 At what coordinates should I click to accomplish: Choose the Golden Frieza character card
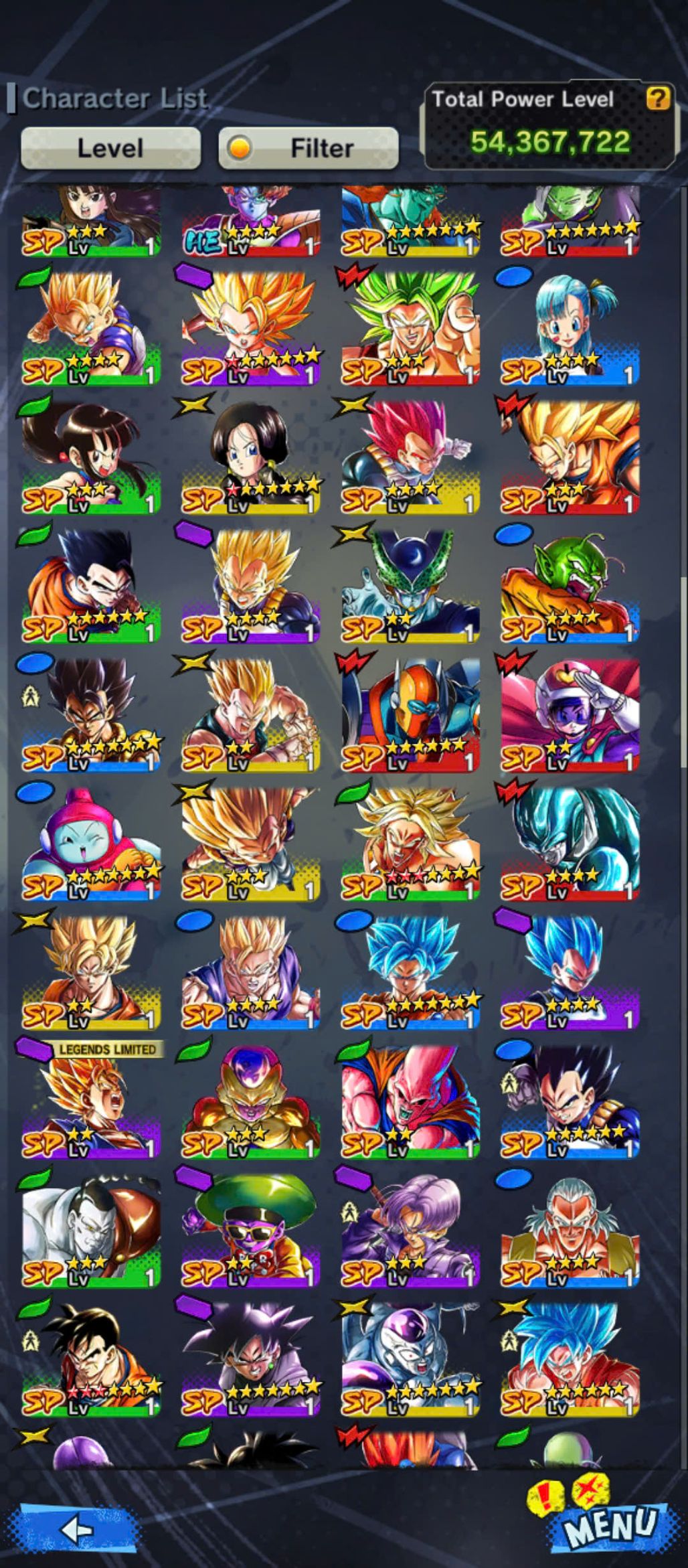pyautogui.click(x=250, y=1099)
